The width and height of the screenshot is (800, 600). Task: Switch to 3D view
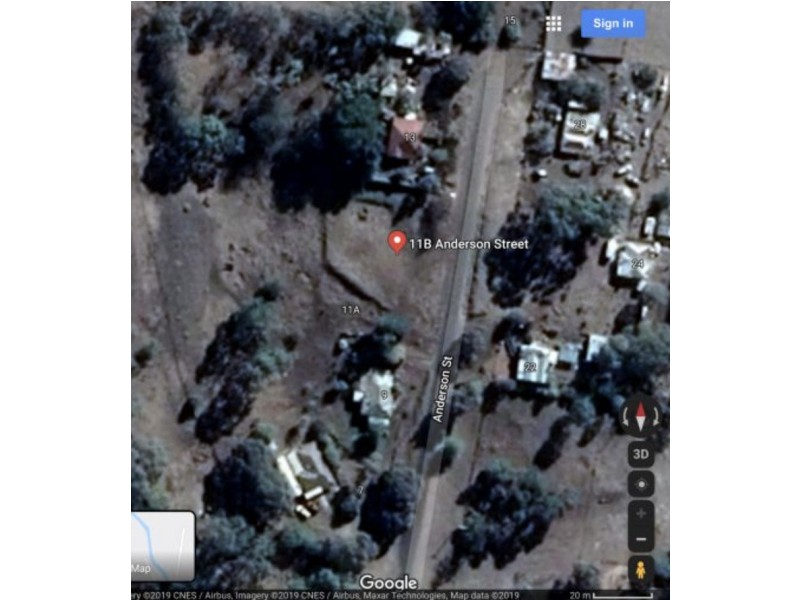pyautogui.click(x=641, y=453)
